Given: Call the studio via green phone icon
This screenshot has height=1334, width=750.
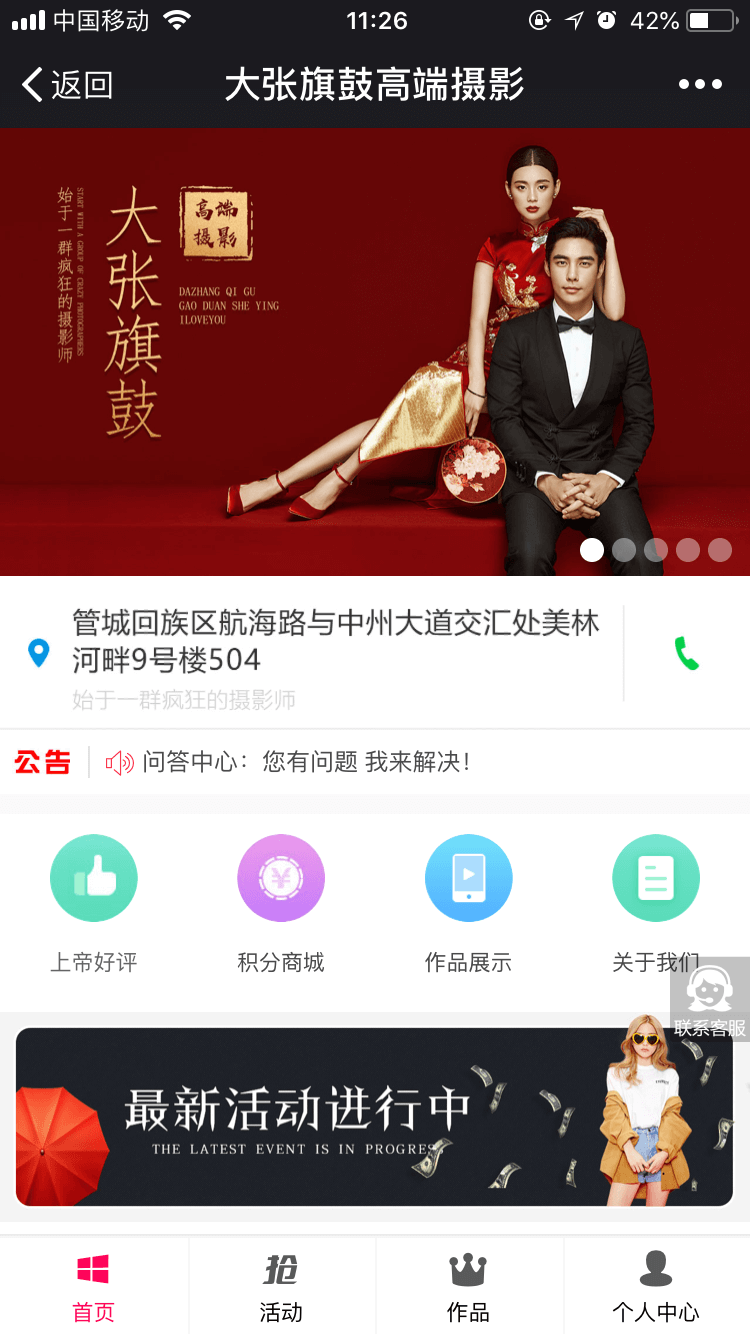Looking at the screenshot, I should pos(687,654).
